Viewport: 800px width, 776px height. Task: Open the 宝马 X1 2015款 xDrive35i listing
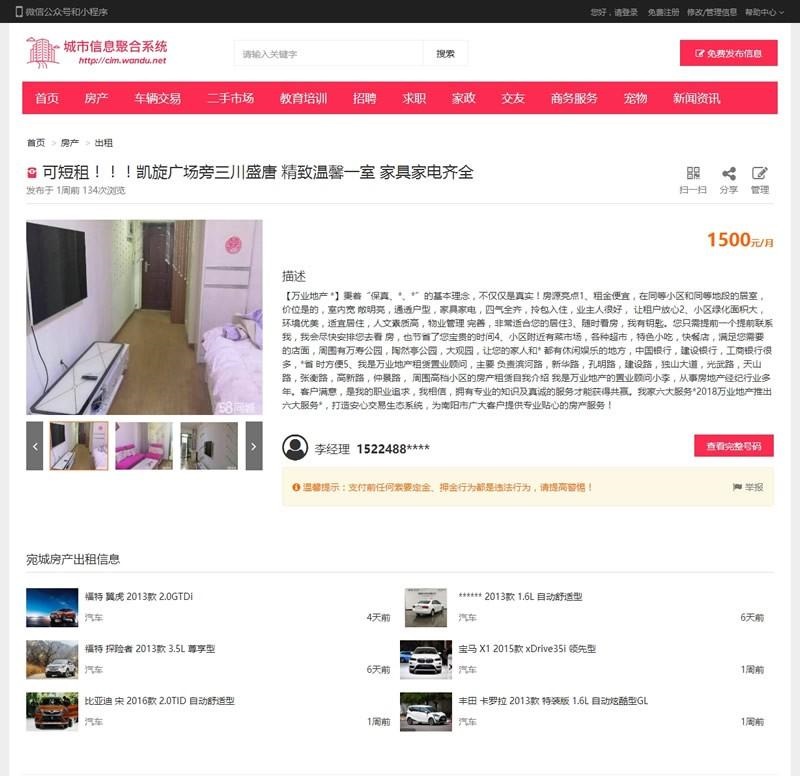coord(526,649)
